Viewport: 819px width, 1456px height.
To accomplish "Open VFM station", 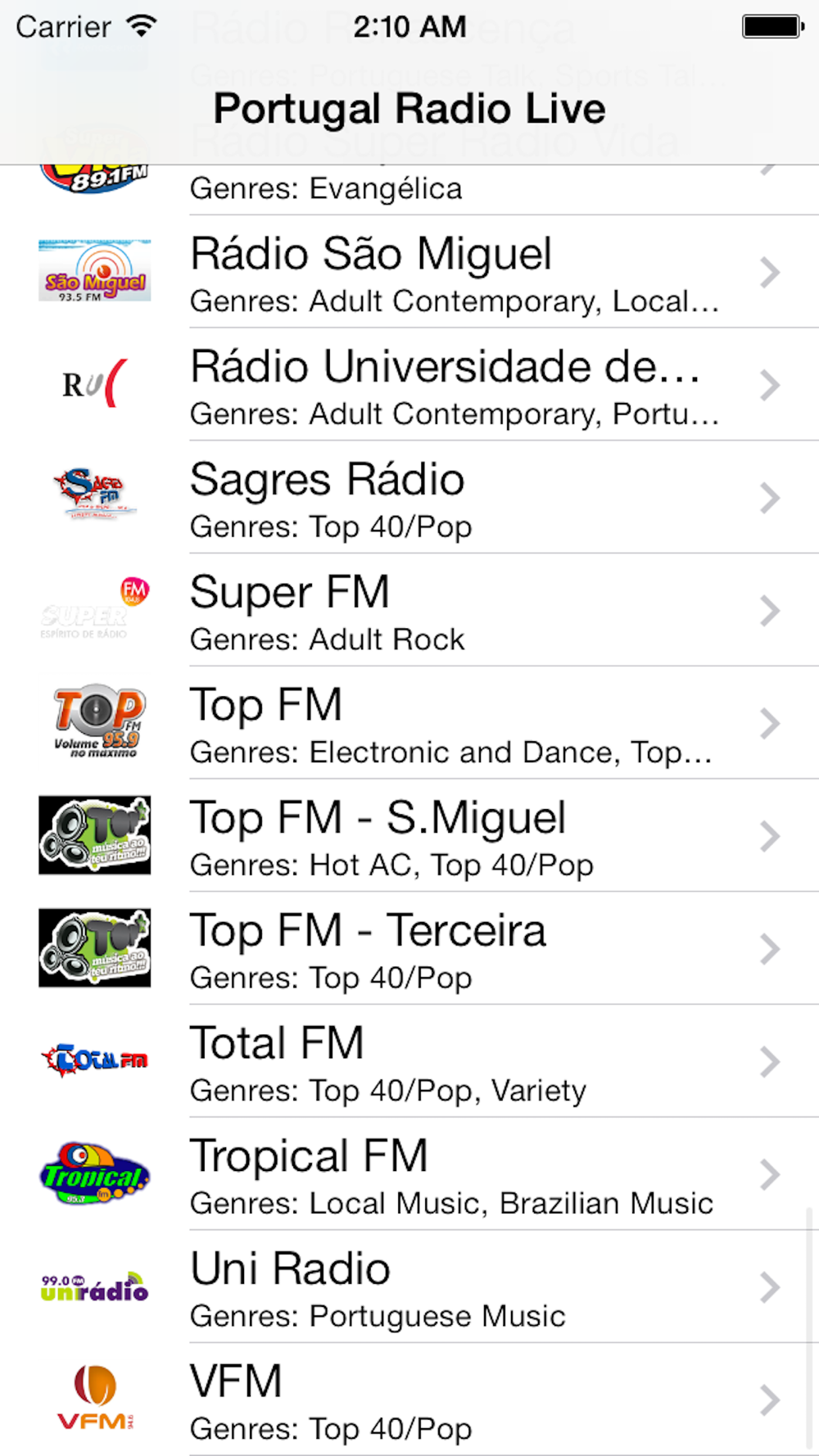I will (409, 1400).
